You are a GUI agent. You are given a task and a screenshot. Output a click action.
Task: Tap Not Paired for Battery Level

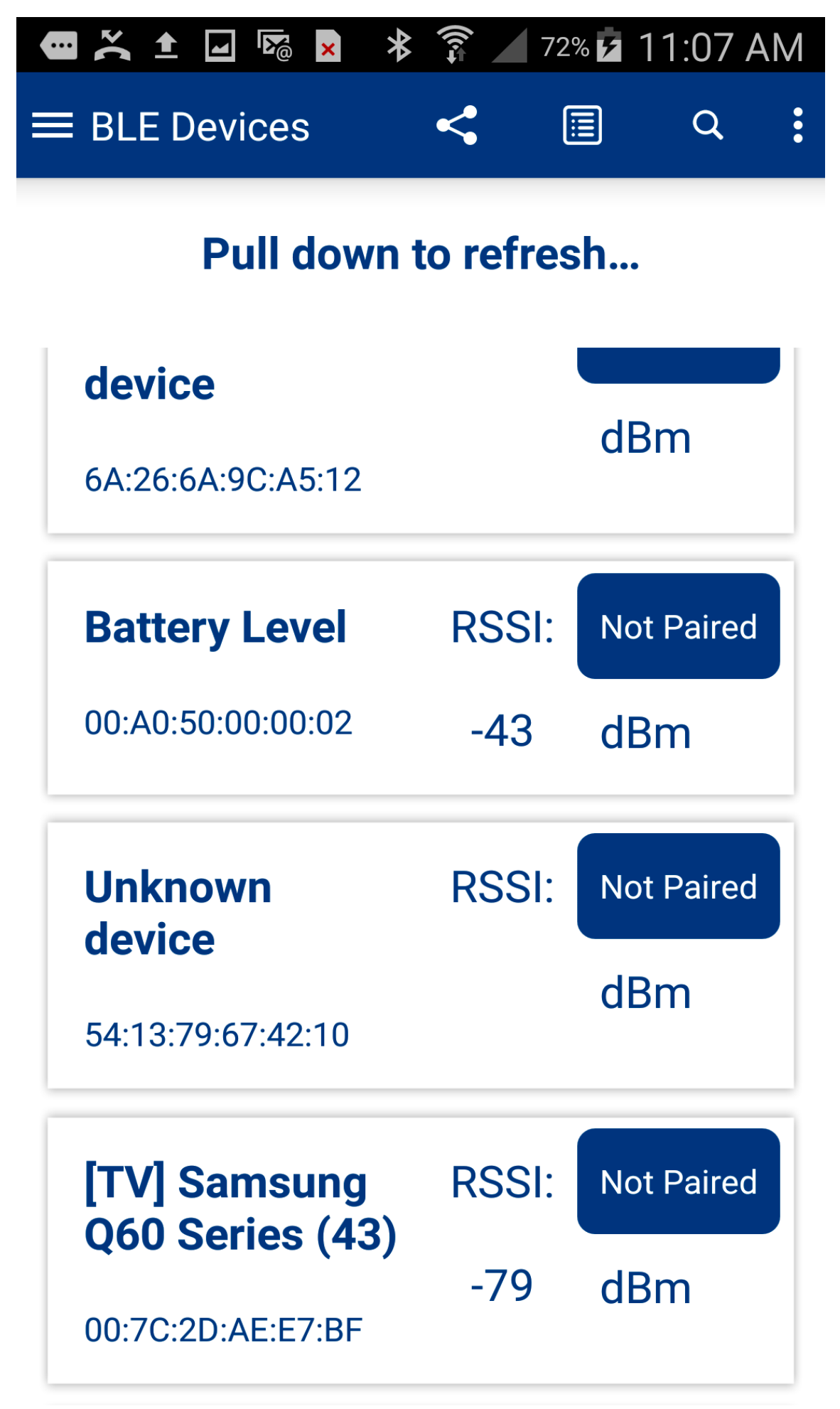(678, 626)
